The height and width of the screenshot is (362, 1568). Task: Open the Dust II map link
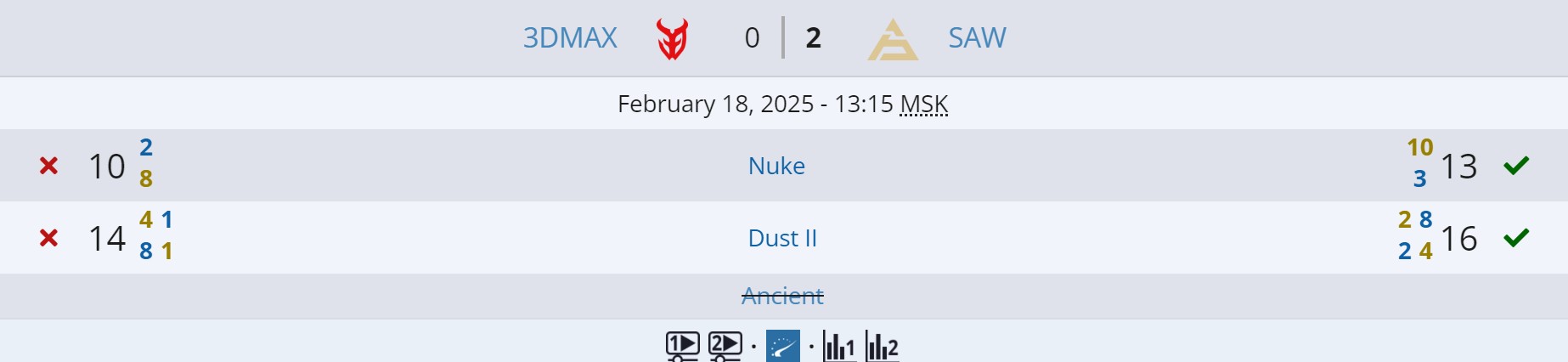point(782,238)
